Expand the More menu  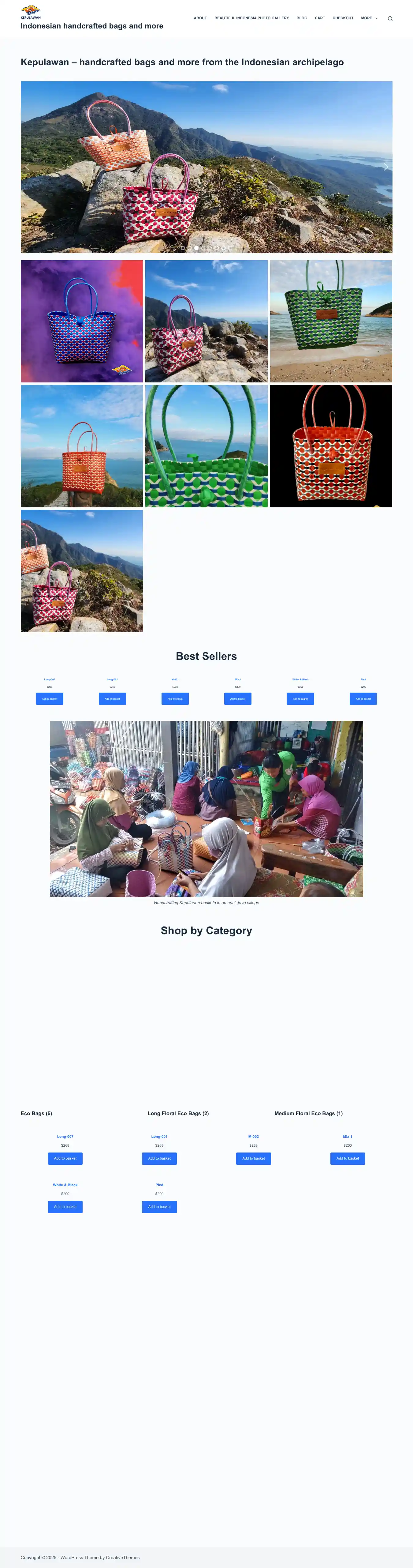(369, 18)
